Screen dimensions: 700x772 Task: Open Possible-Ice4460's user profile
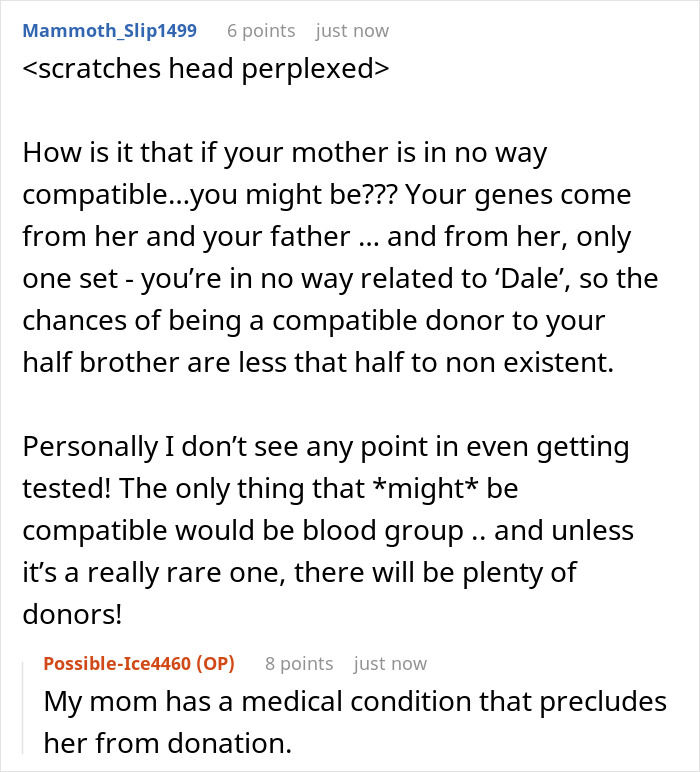pos(118,664)
